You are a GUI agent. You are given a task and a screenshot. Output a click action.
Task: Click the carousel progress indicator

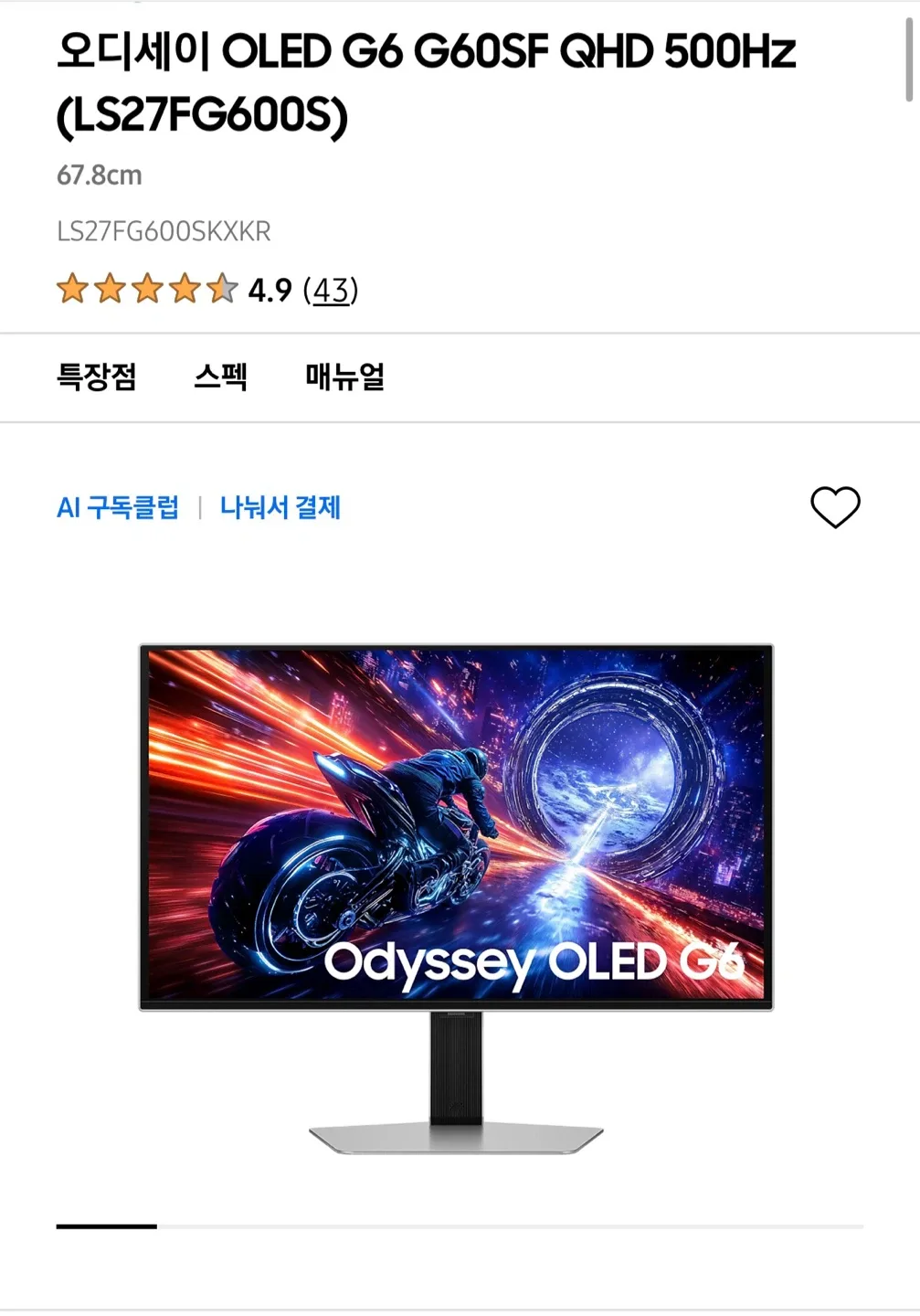107,1227
